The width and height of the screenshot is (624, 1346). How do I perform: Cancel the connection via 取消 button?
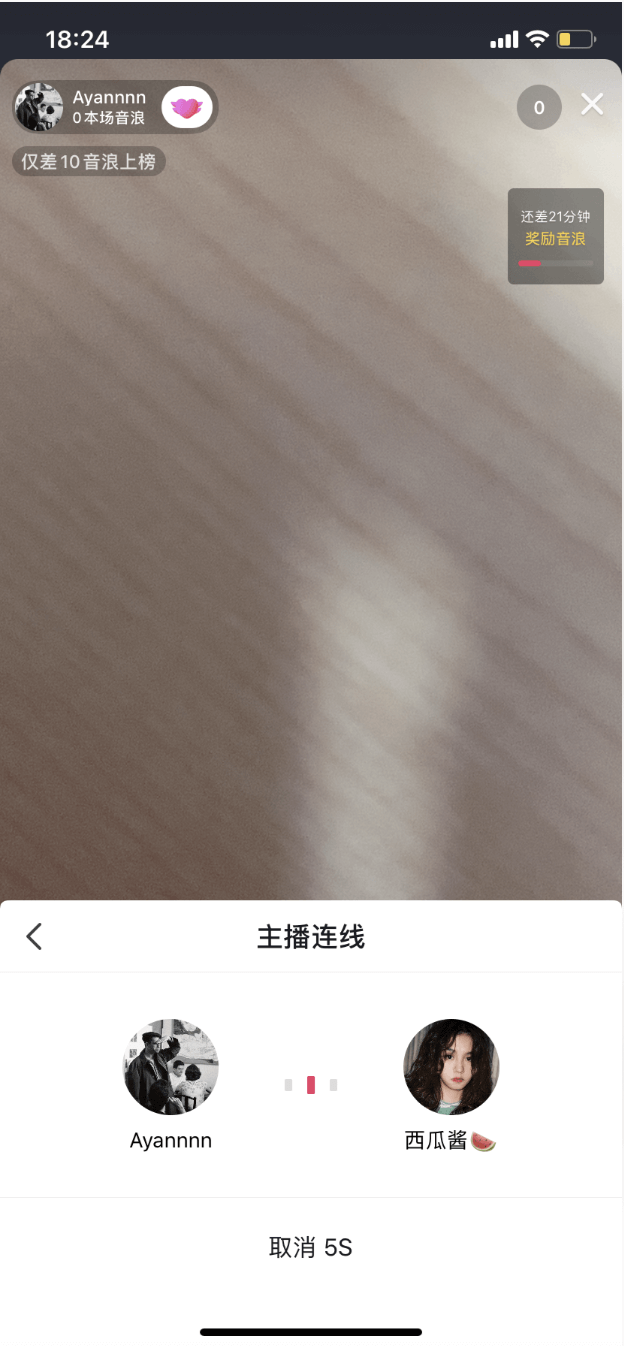[x=311, y=1247]
